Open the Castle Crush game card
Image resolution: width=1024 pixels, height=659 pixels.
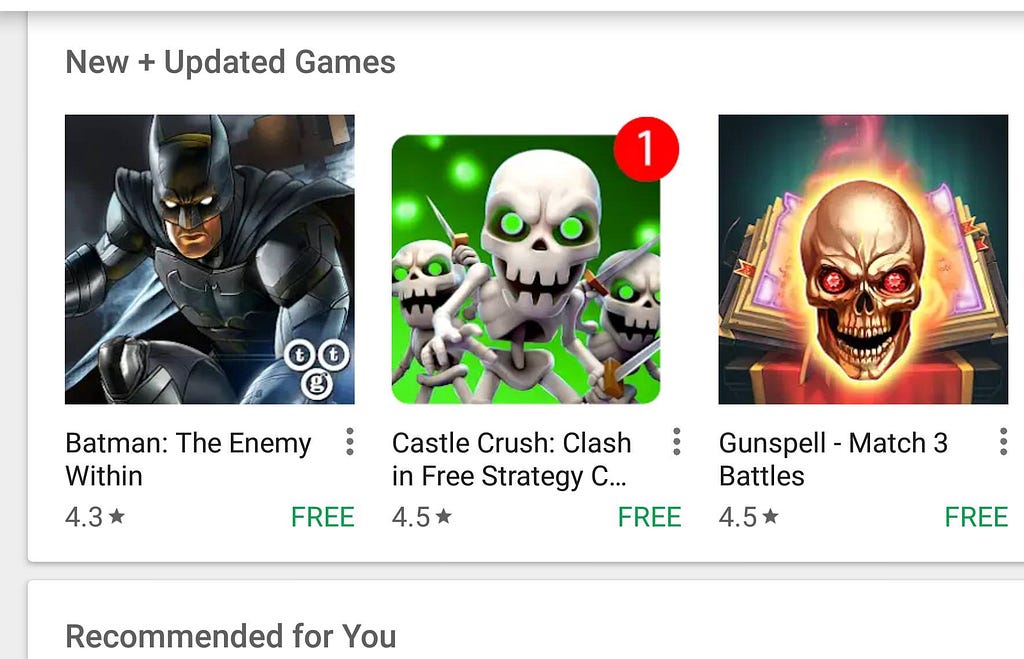[x=526, y=269]
